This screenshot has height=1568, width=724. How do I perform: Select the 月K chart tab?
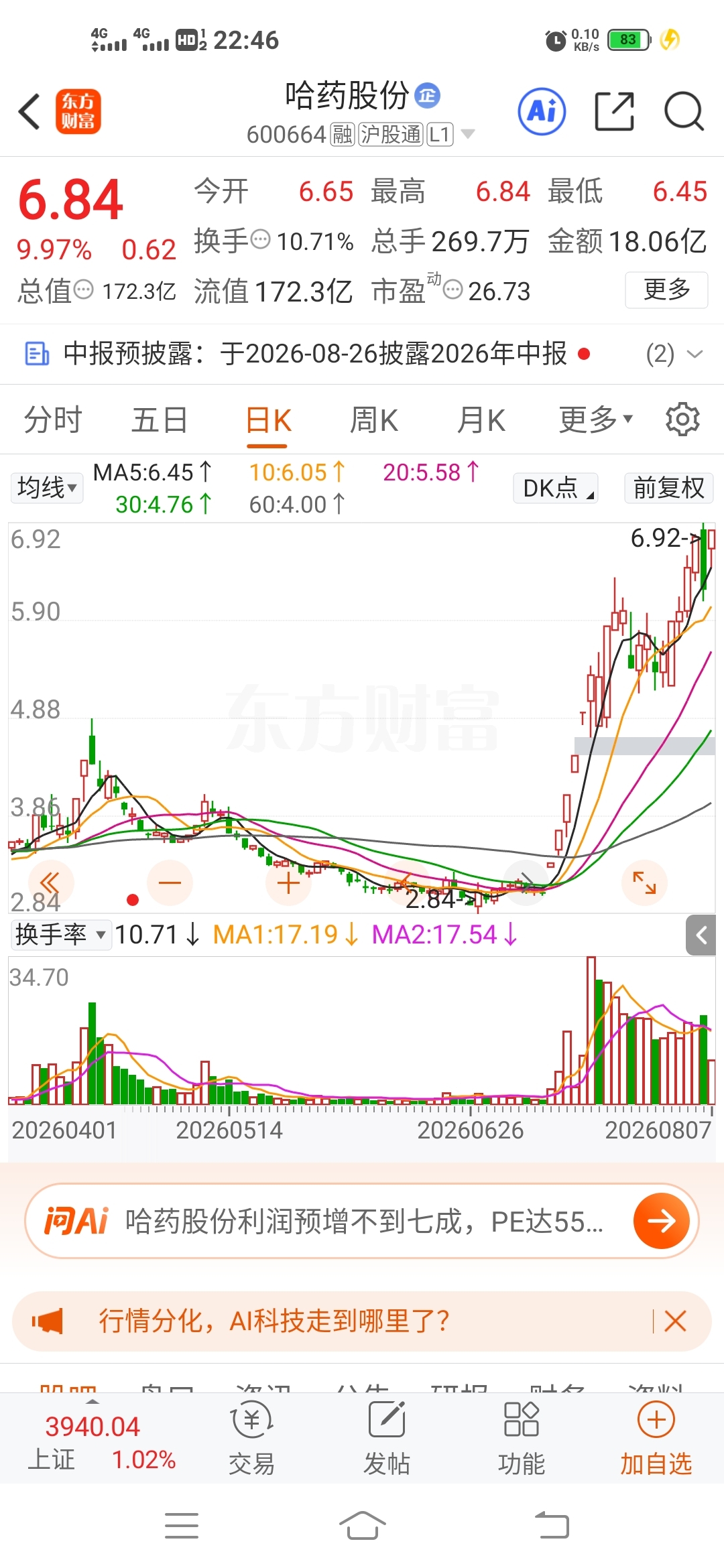coord(481,420)
